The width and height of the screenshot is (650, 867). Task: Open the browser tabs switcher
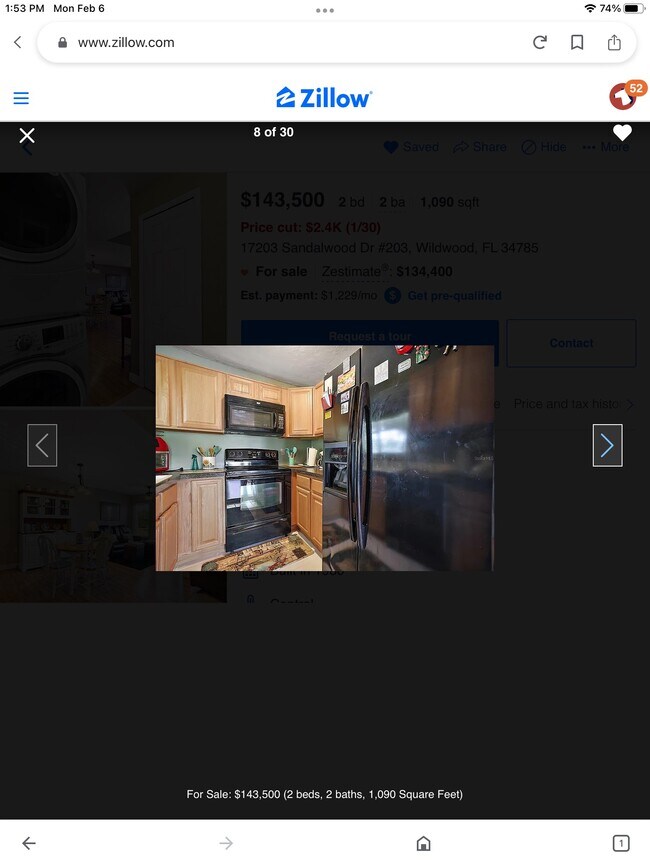click(620, 843)
